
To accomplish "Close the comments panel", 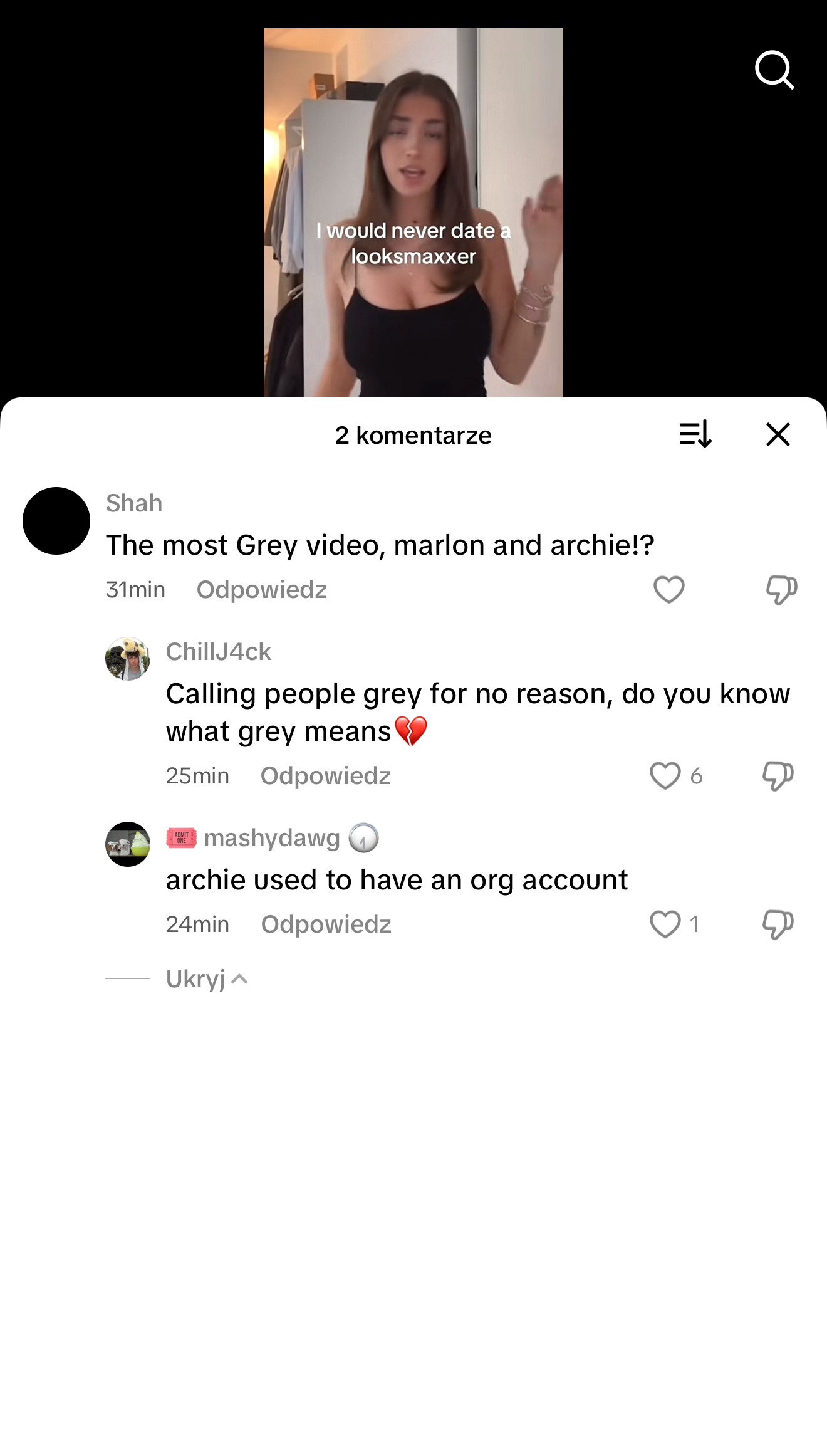I will click(778, 434).
